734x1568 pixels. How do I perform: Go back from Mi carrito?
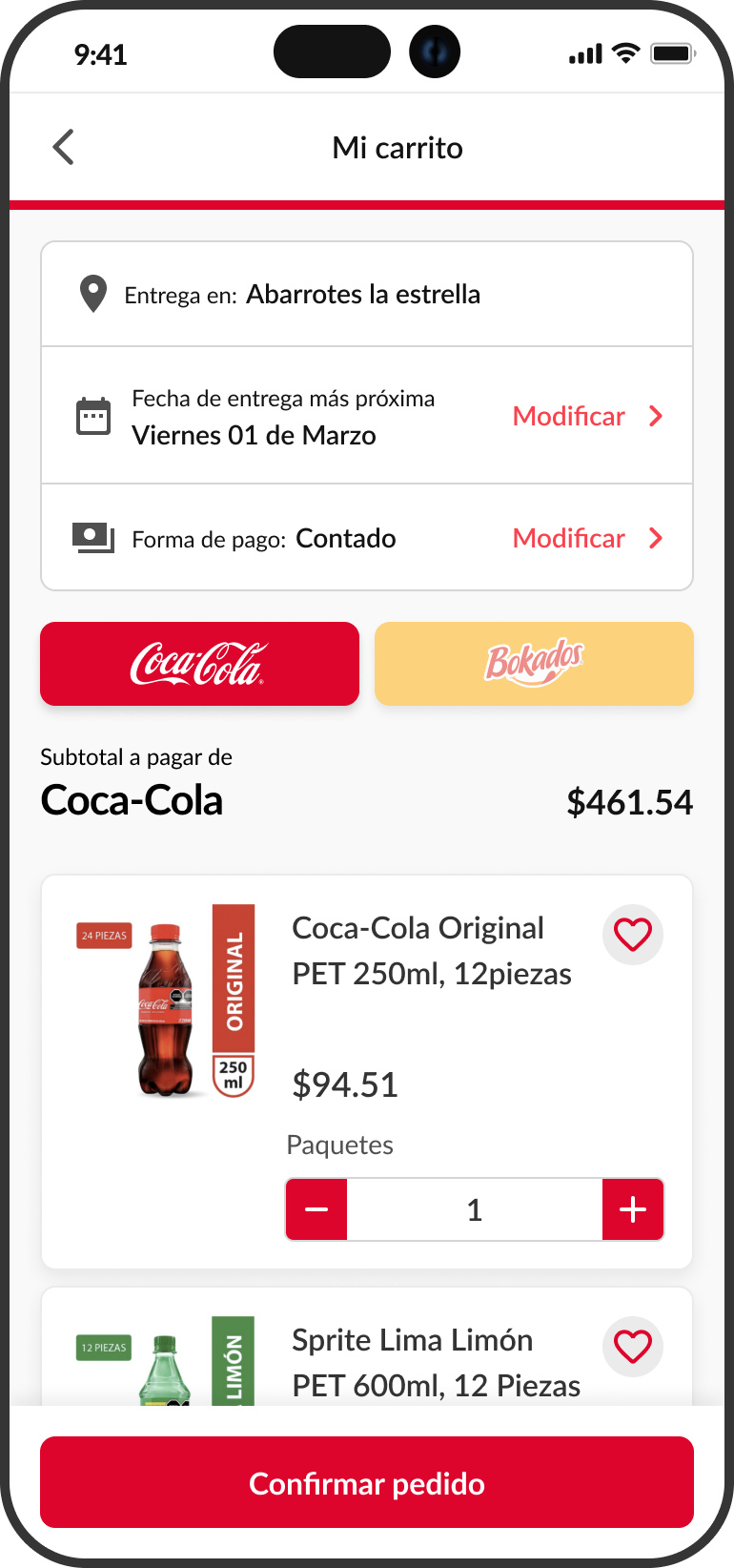(x=64, y=148)
